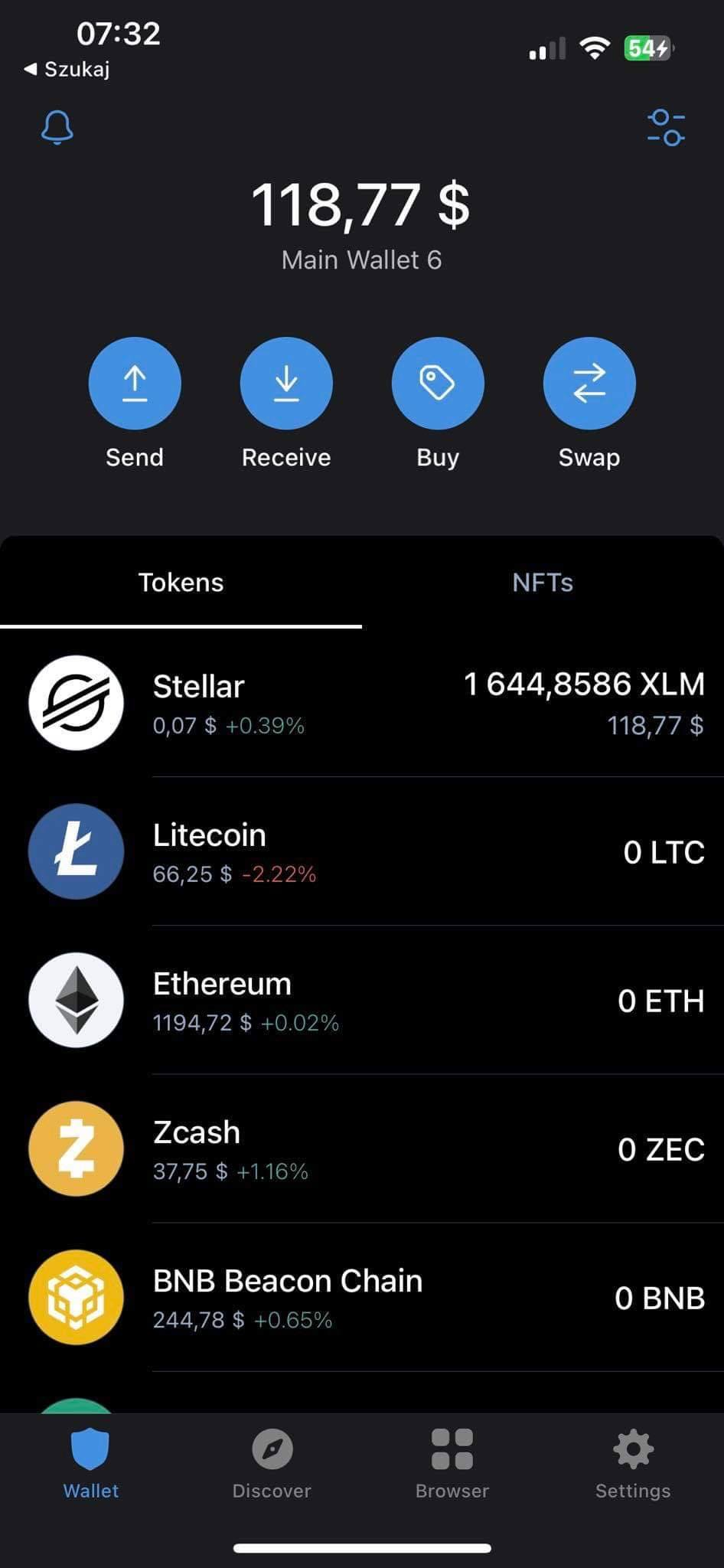Open the token filter settings icon
The width and height of the screenshot is (724, 1568).
[666, 127]
